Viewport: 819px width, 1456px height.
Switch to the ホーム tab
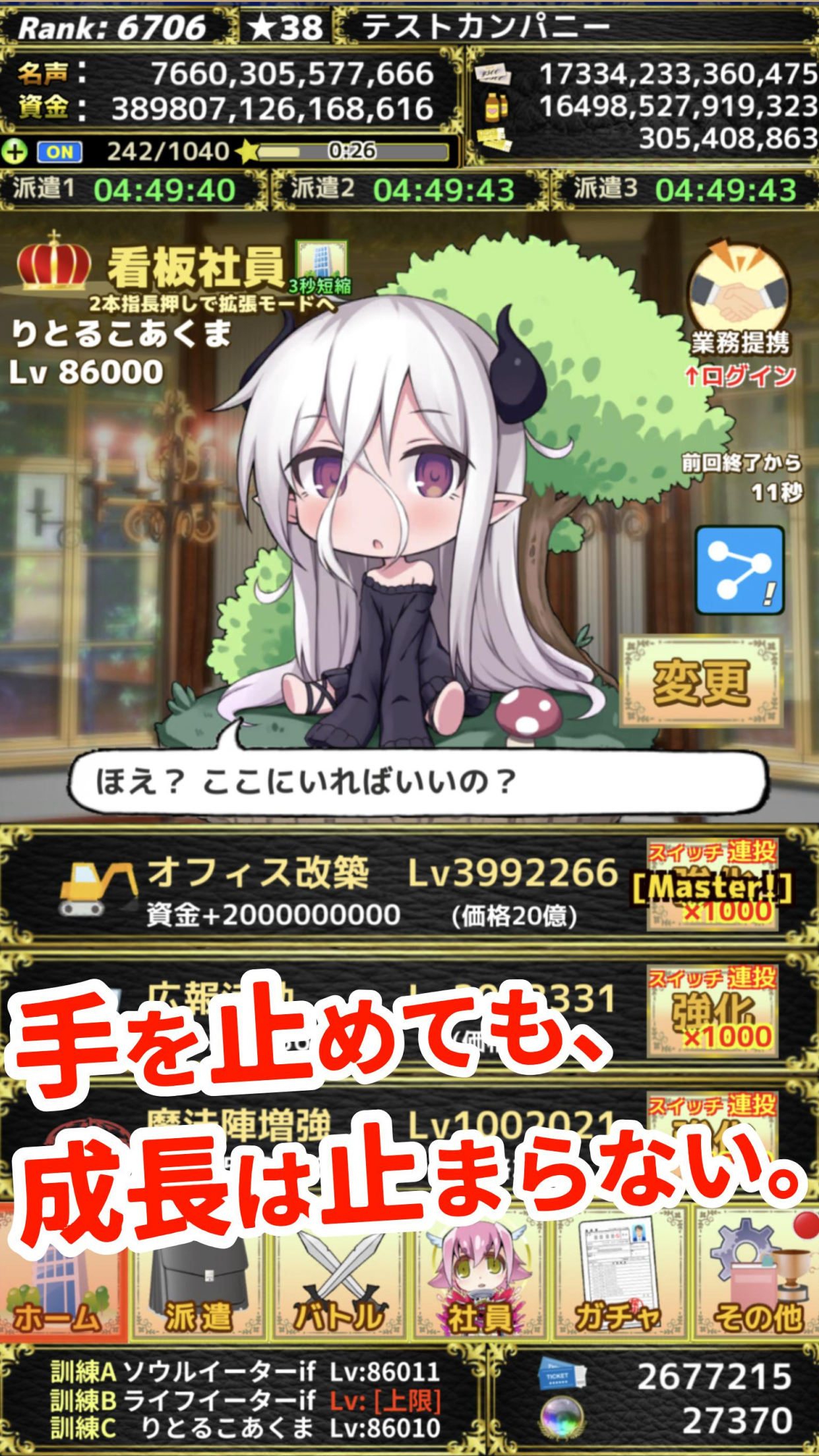[x=63, y=1278]
